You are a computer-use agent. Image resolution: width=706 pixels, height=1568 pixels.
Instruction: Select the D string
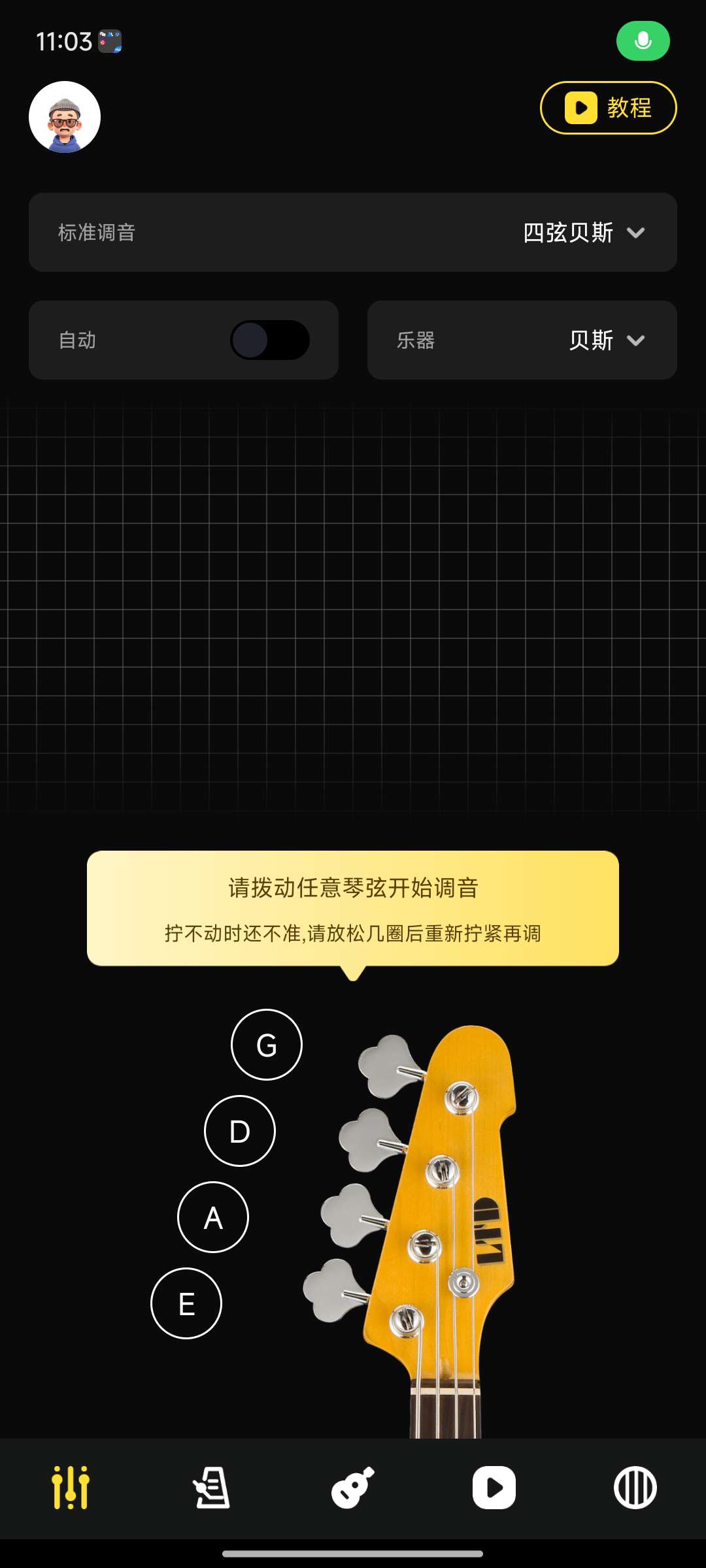(x=240, y=1131)
